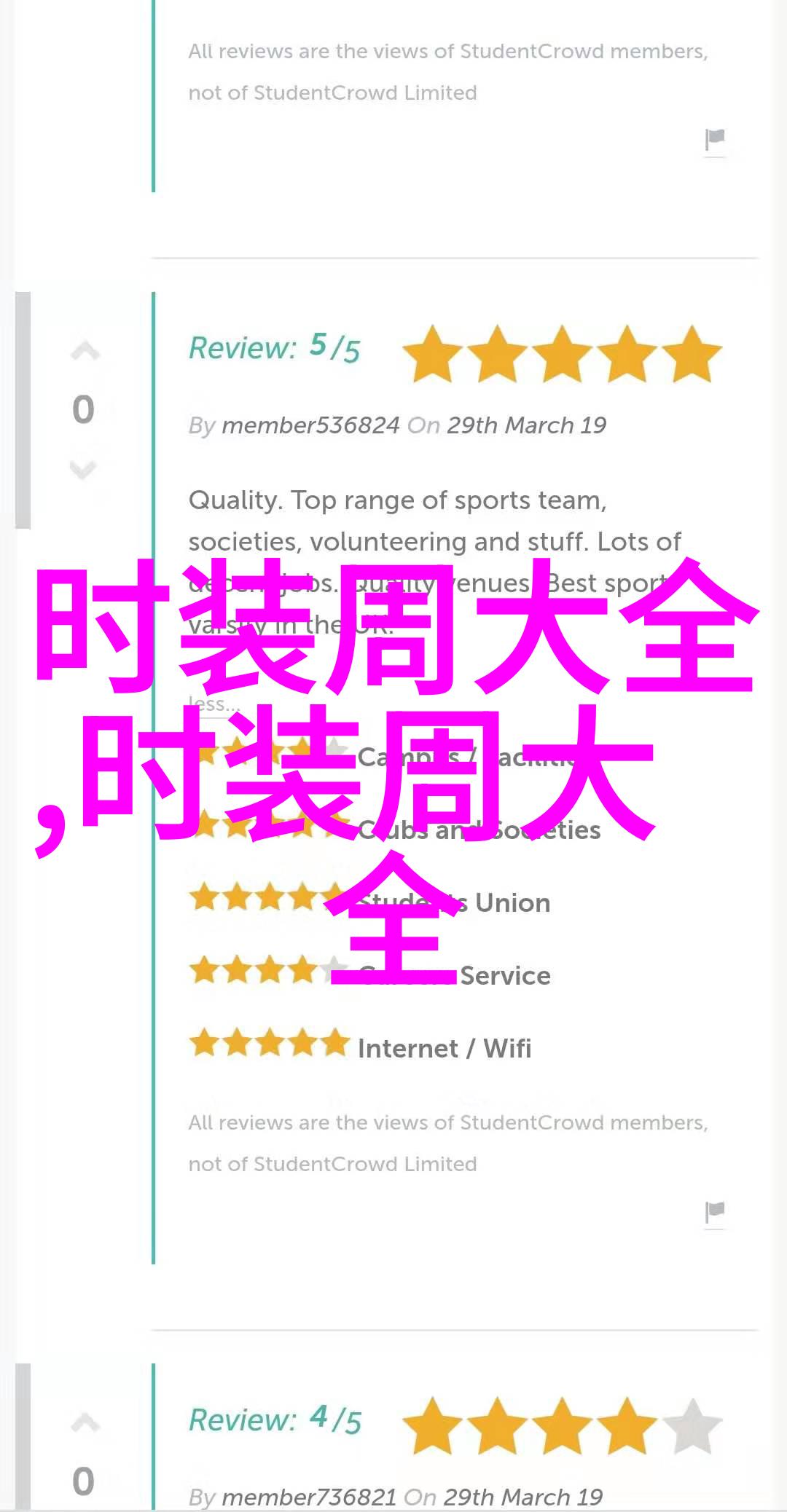Viewport: 787px width, 1512px height.
Task: Upvote member736821's review
Action: pyautogui.click(x=85, y=1423)
